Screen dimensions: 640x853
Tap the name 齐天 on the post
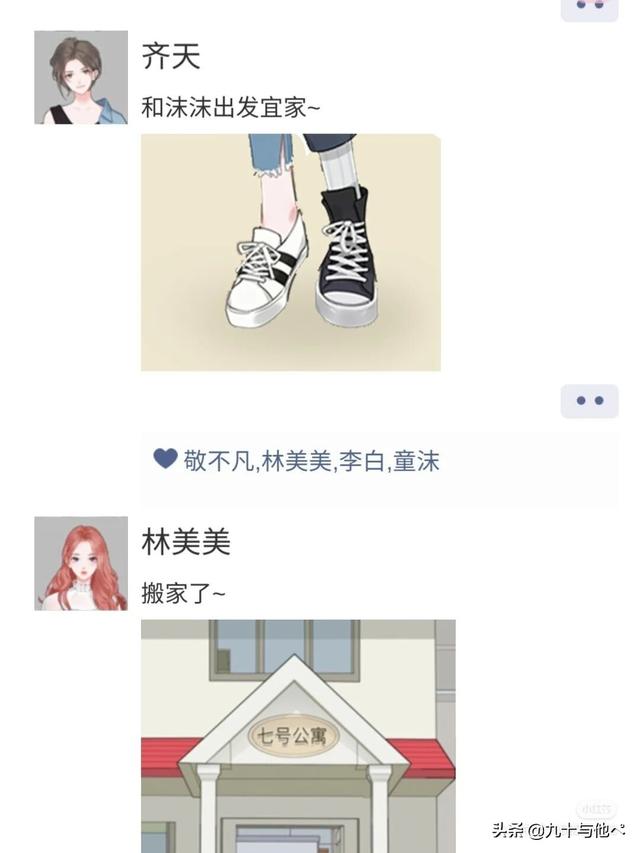171,56
